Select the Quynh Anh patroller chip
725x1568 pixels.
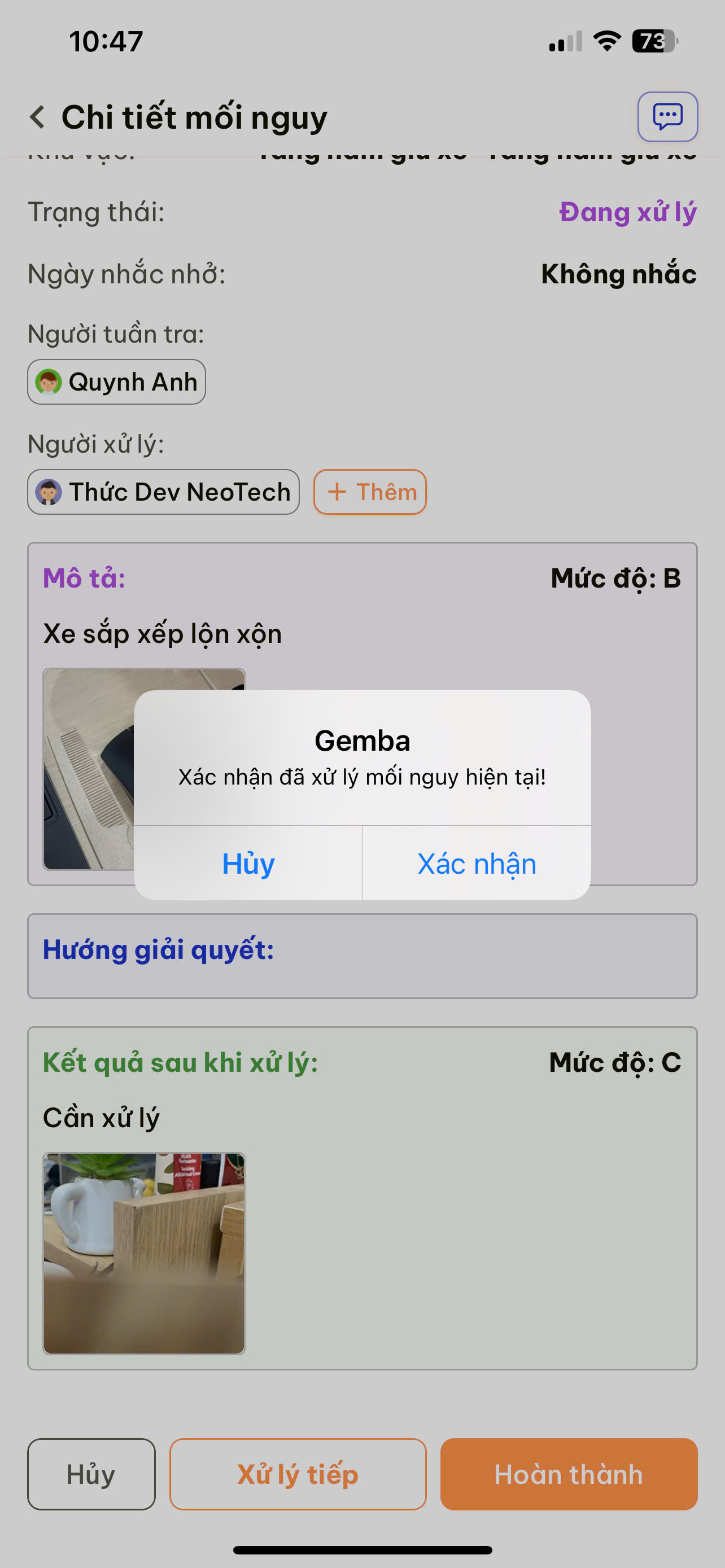click(116, 382)
